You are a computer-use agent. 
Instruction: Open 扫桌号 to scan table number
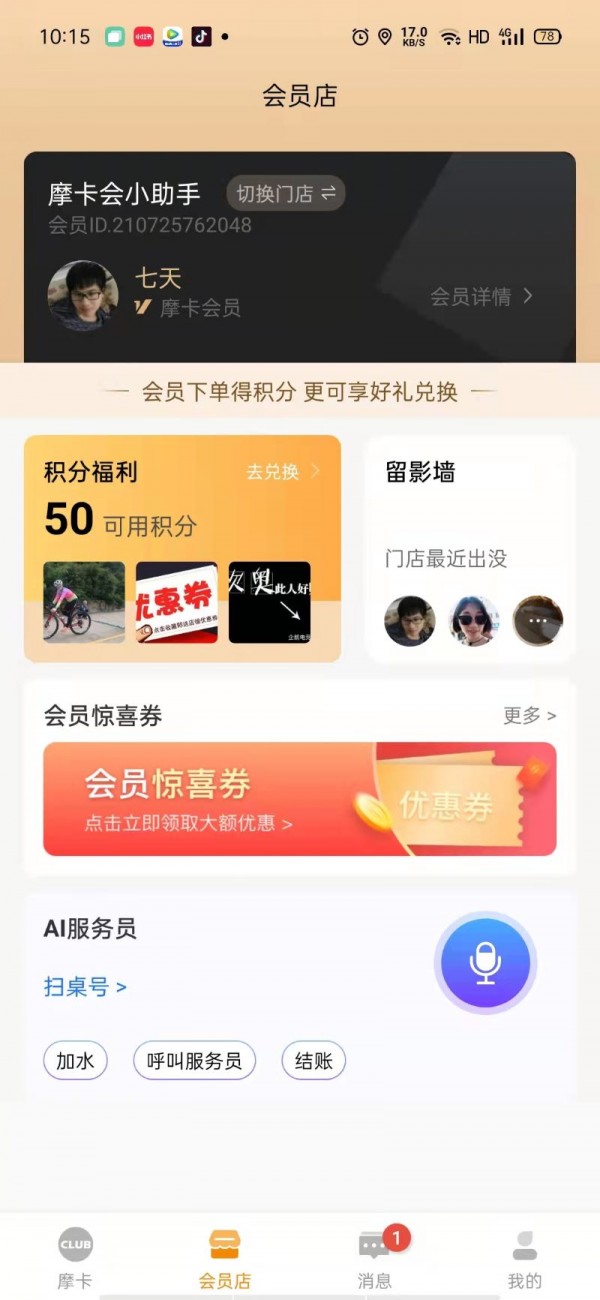point(85,987)
